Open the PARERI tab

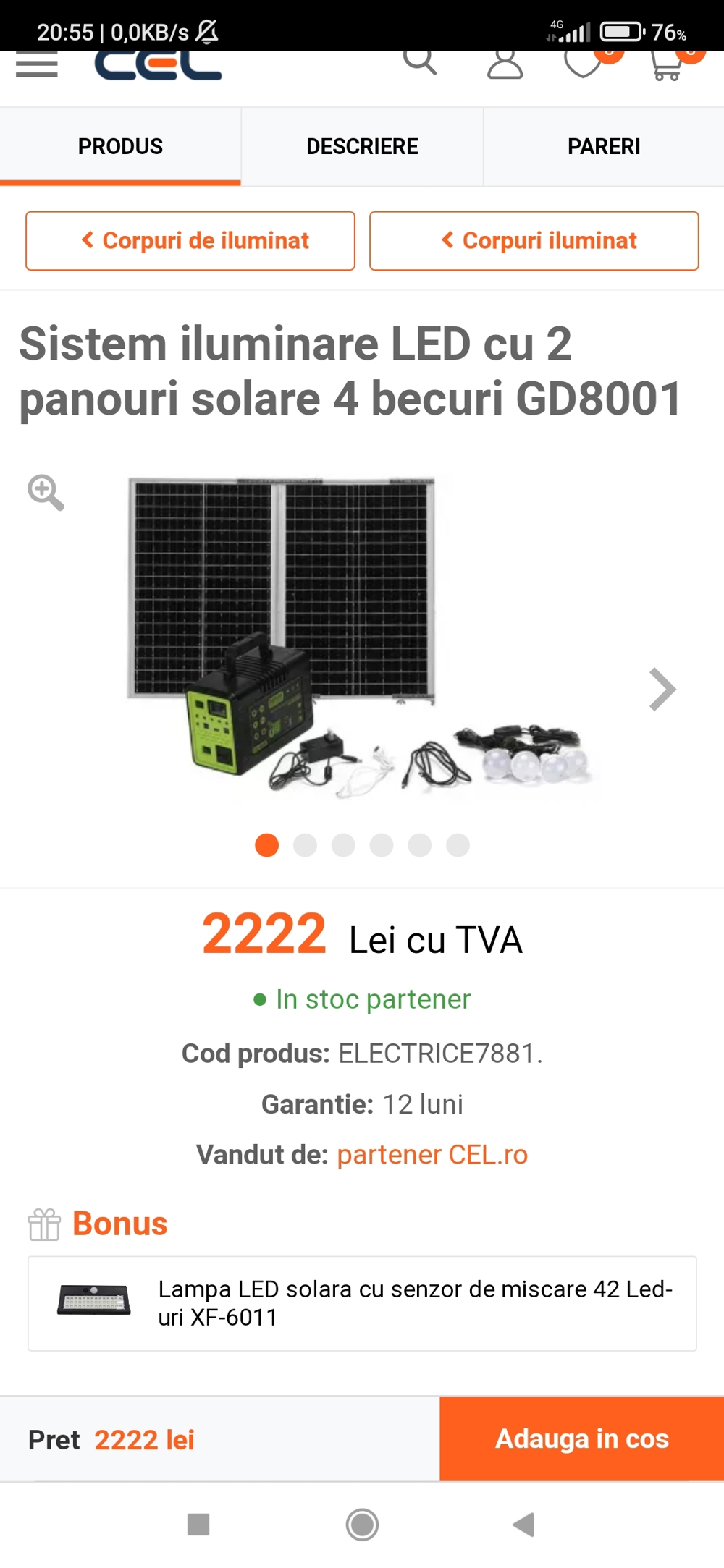[603, 146]
